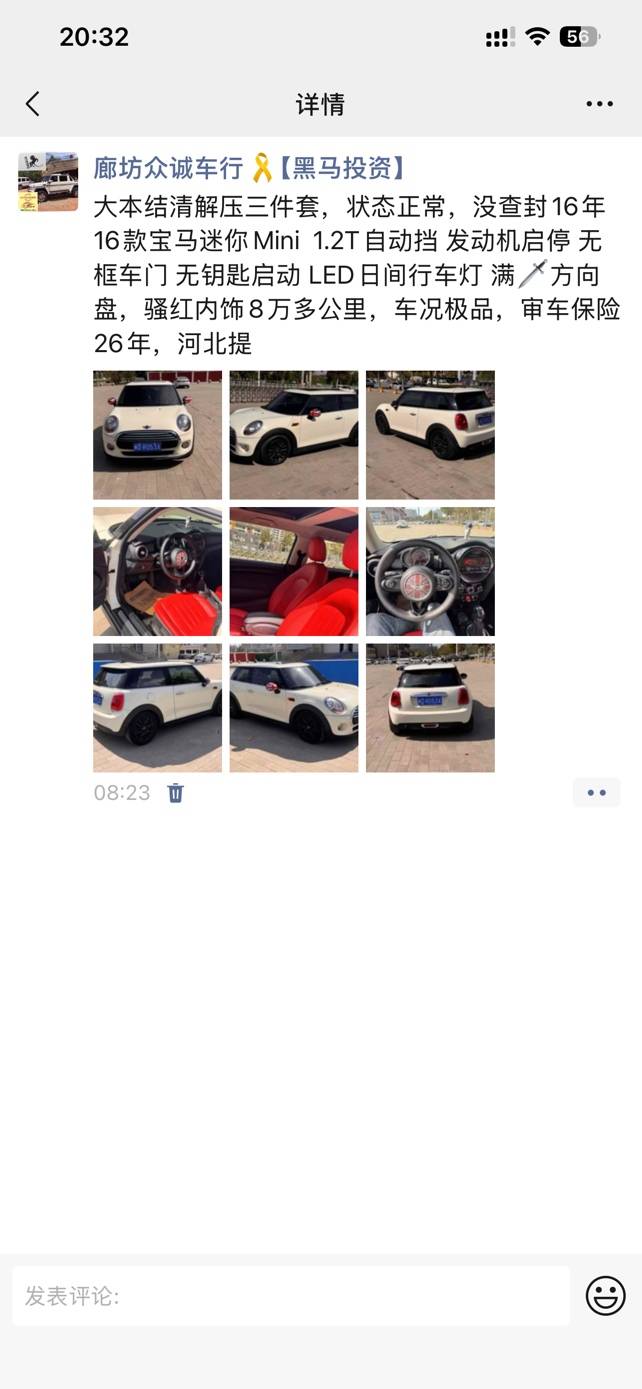The width and height of the screenshot is (642, 1389).
Task: Open the photo of the red seats
Action: tap(293, 571)
